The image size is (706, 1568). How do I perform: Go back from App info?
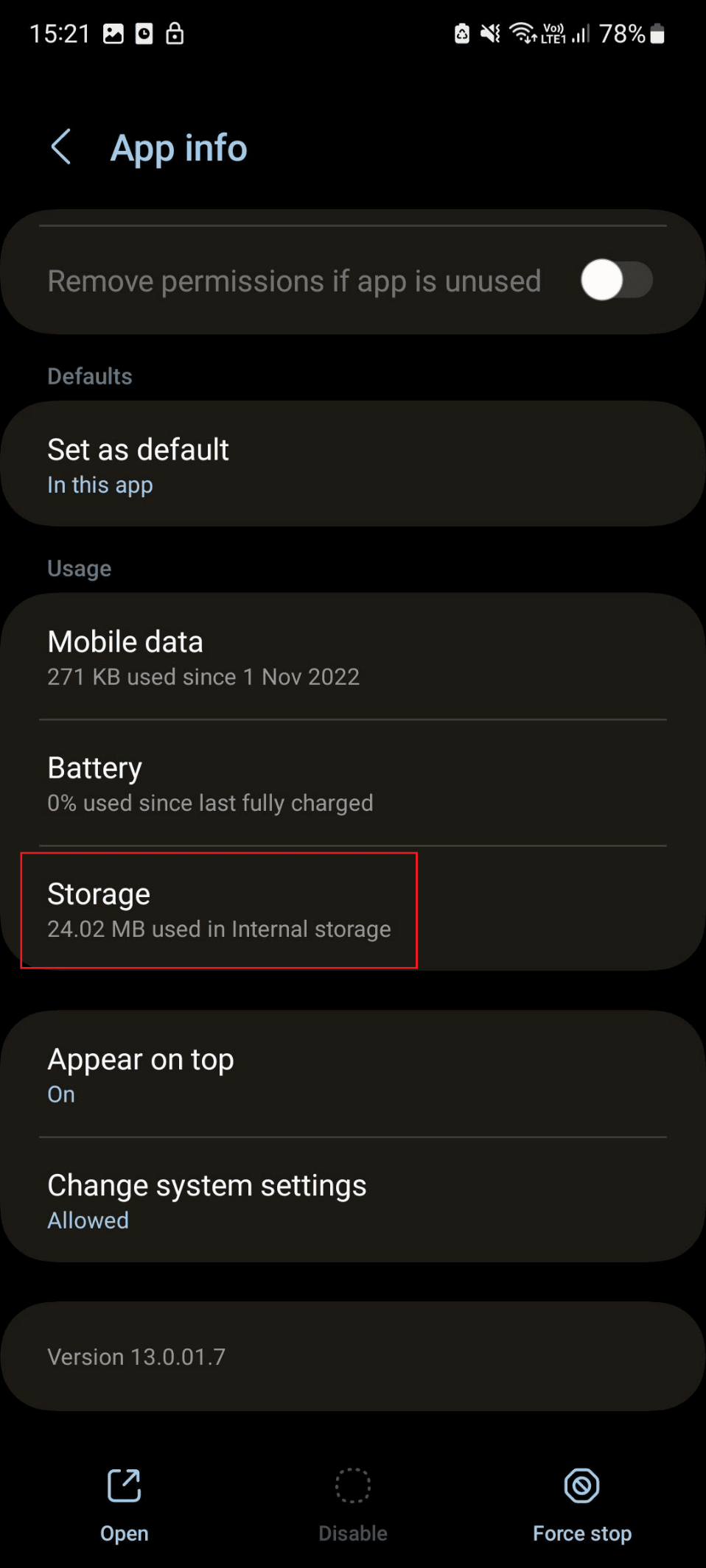click(61, 147)
